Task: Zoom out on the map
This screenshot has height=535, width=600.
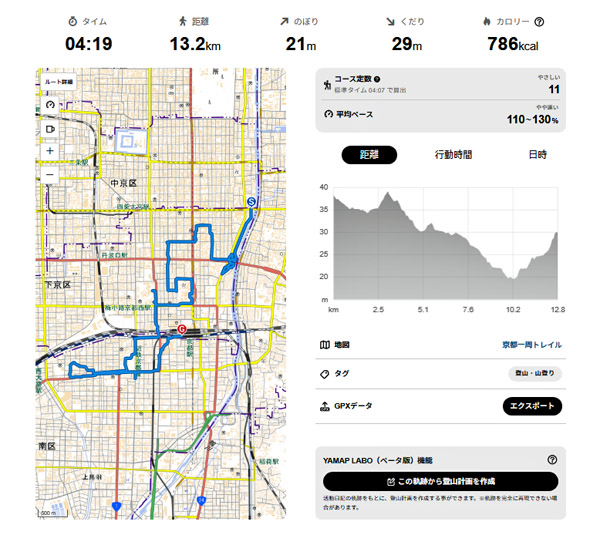Action: (x=50, y=174)
